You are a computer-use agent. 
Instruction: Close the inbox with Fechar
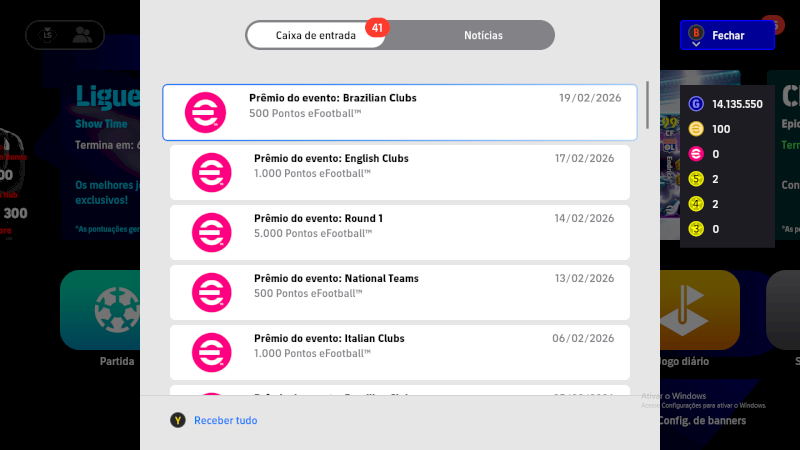[x=727, y=35]
